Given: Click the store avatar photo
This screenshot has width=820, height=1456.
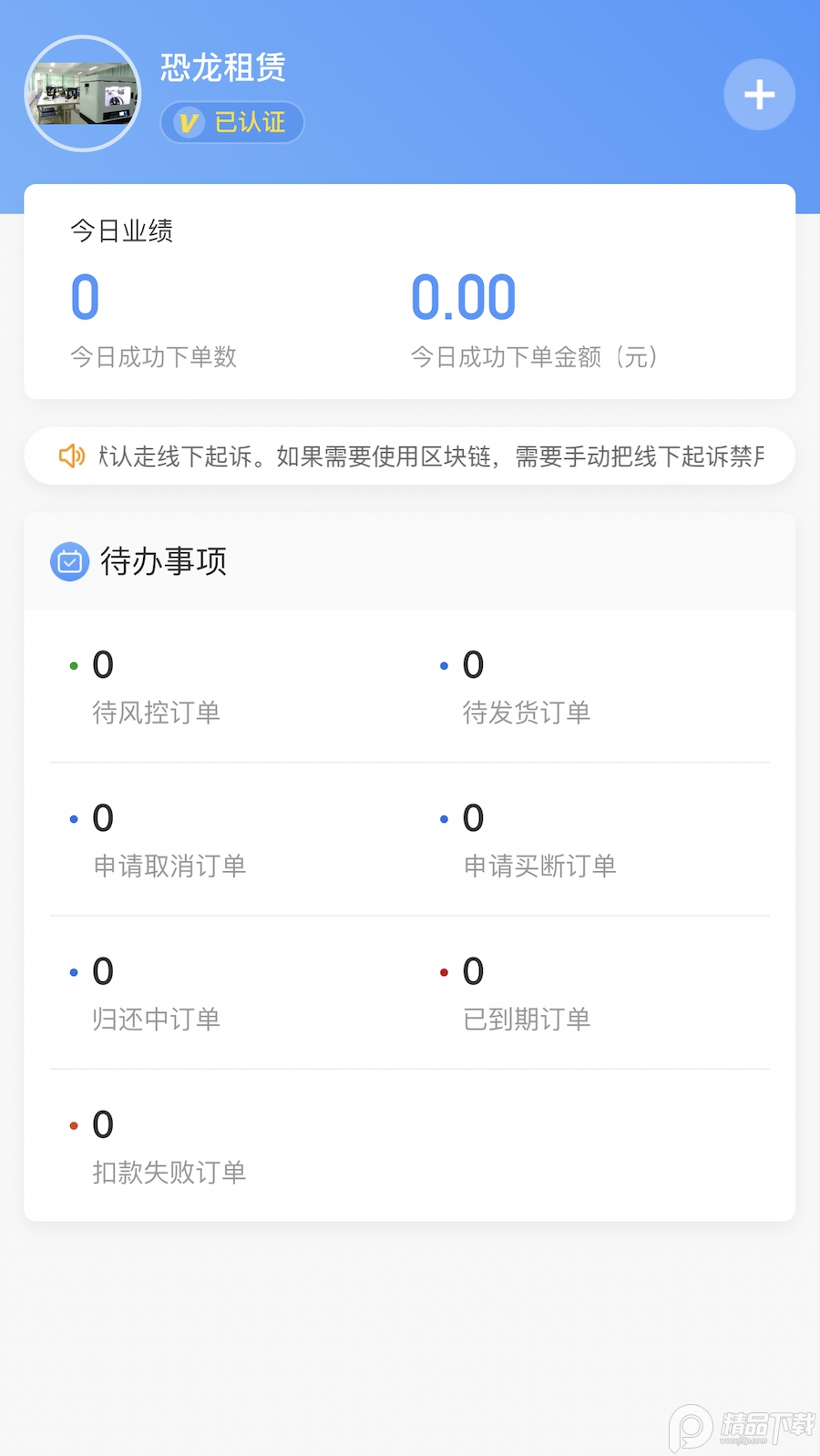Looking at the screenshot, I should click(82, 93).
